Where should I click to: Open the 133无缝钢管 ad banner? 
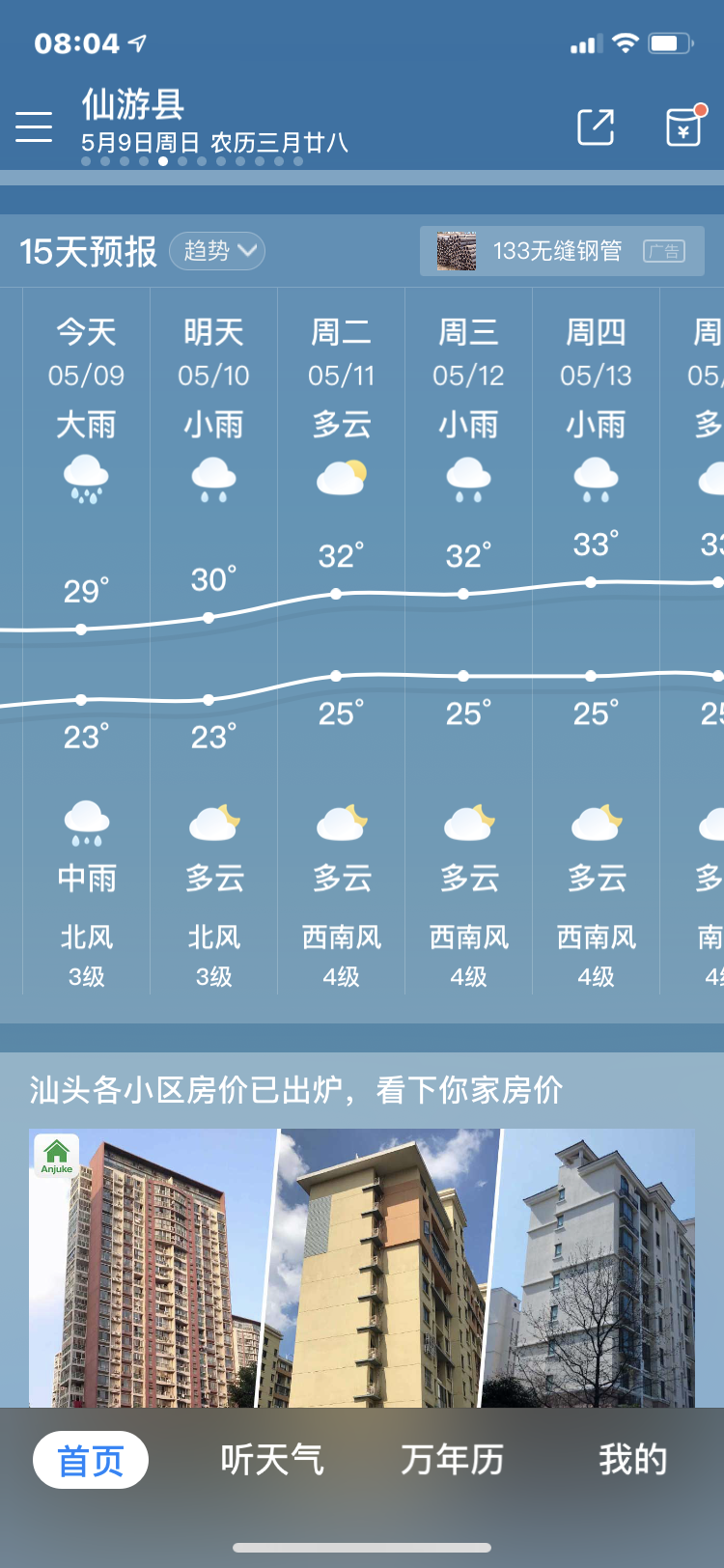click(x=562, y=251)
